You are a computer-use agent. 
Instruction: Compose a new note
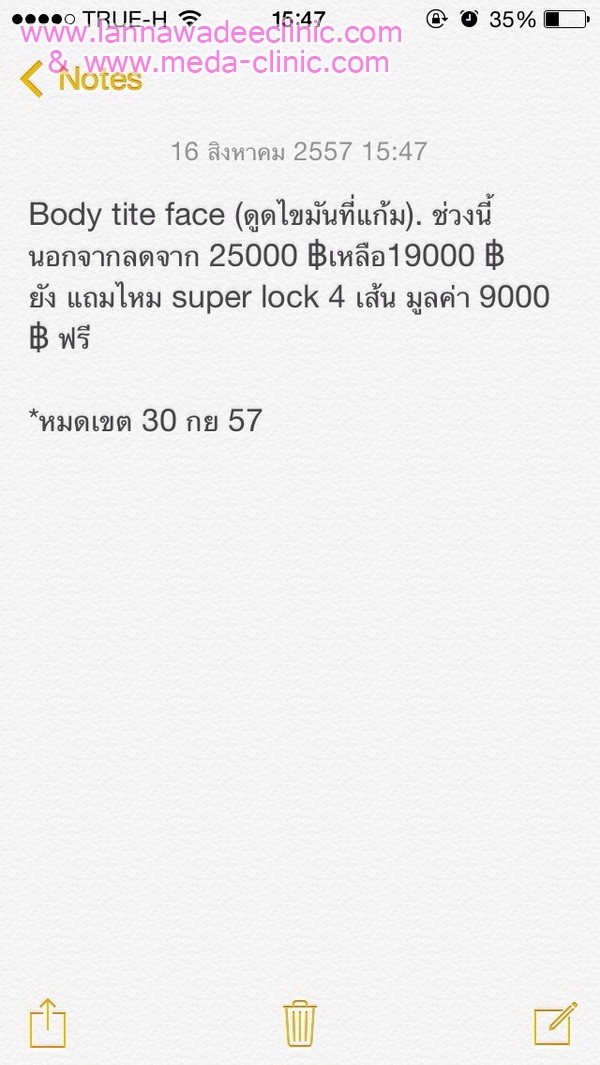[555, 1023]
